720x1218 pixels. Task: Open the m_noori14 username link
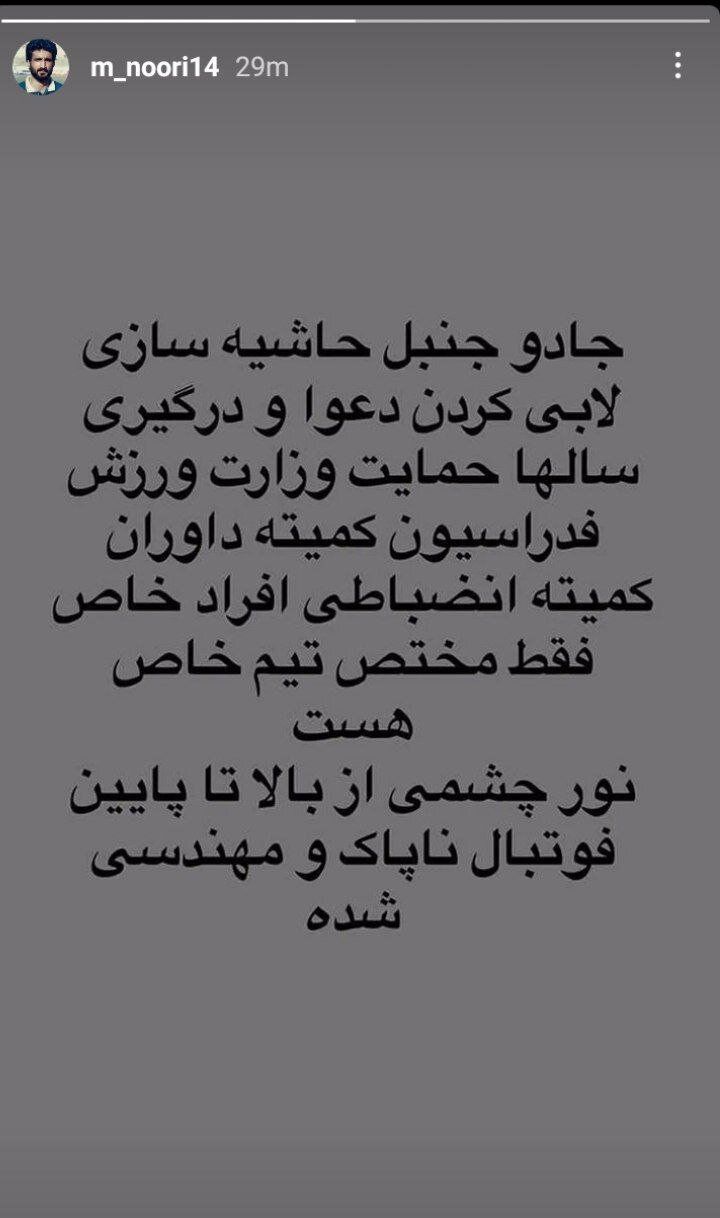pos(154,67)
